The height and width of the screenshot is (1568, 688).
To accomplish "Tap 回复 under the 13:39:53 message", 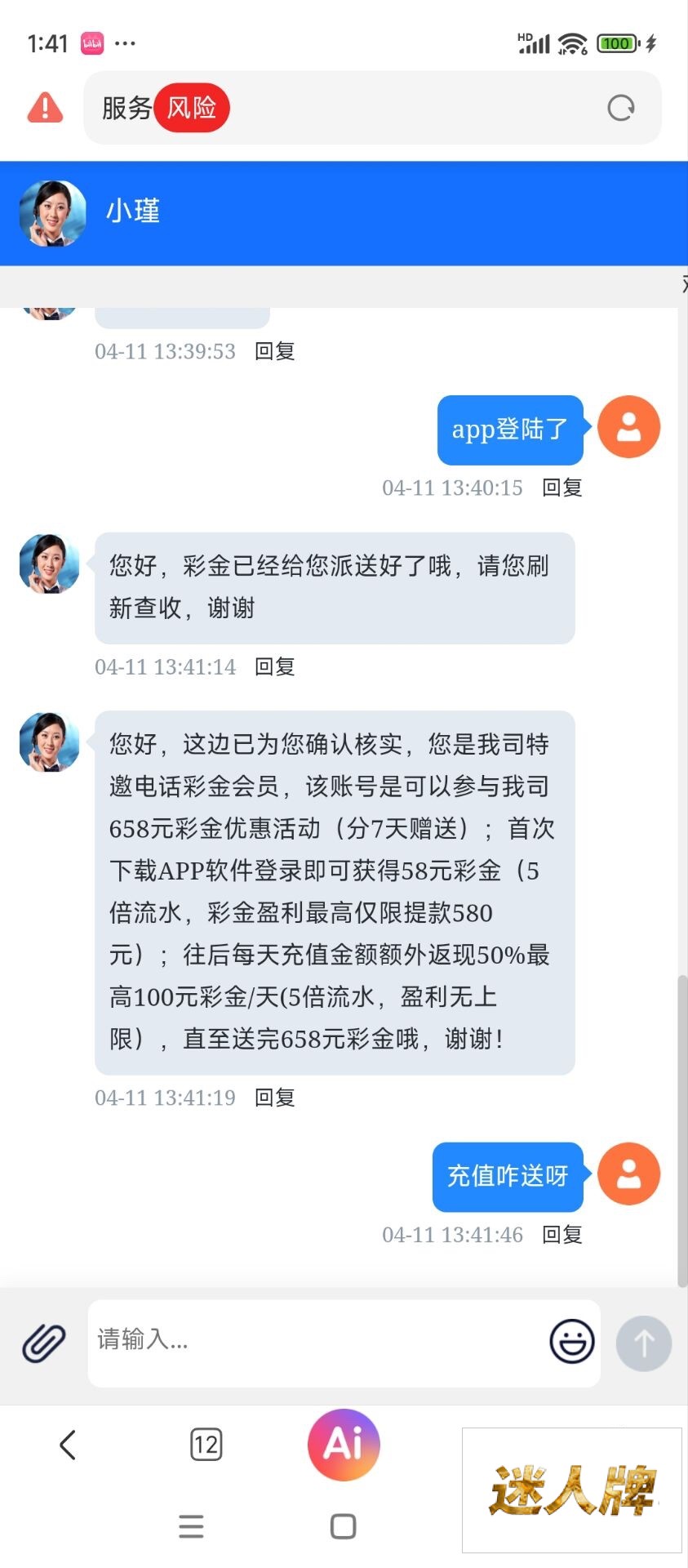I will pos(274,351).
